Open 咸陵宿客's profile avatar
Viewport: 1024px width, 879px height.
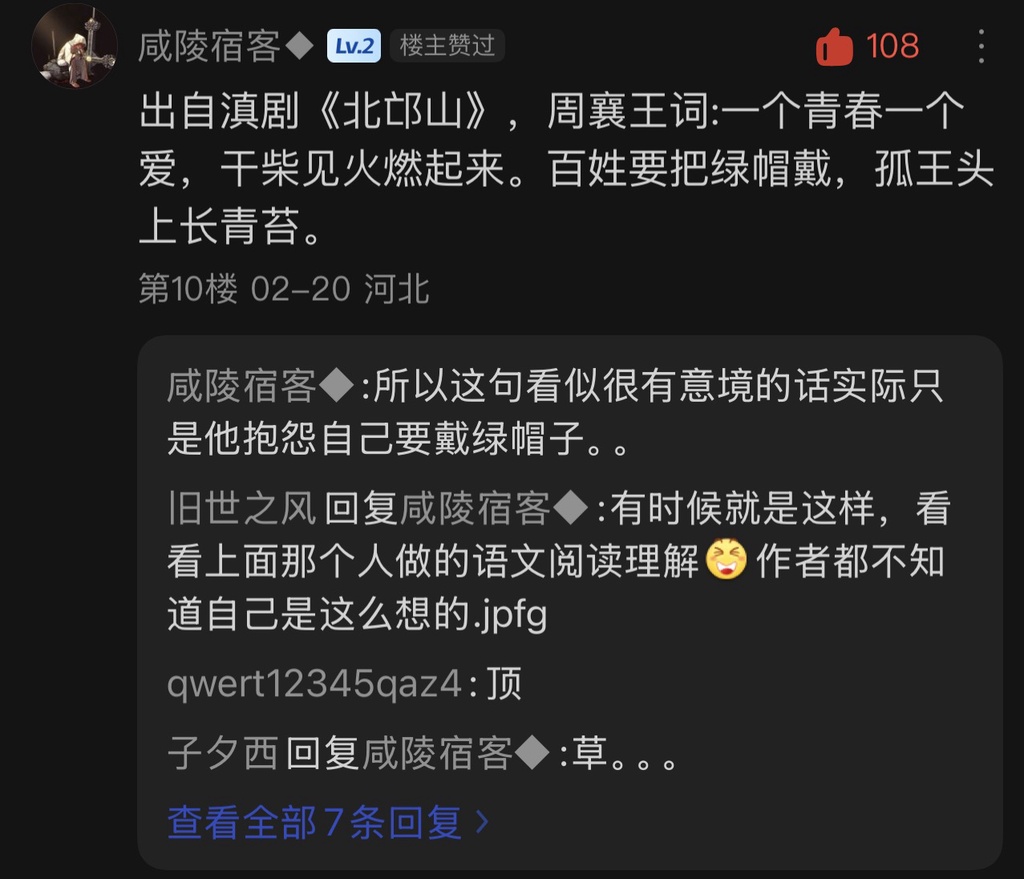tap(74, 47)
